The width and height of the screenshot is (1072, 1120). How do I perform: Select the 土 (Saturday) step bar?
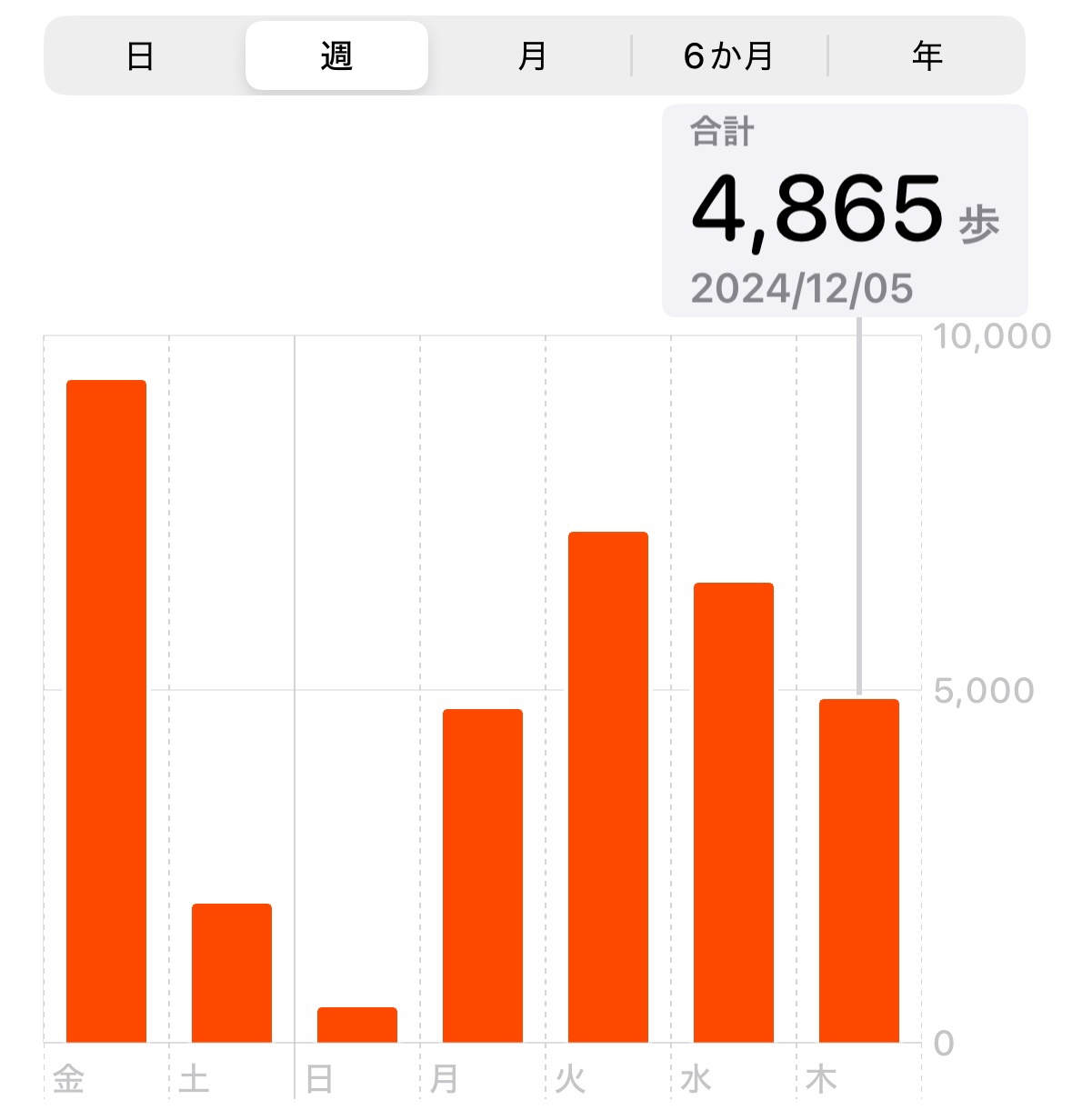tap(232, 973)
